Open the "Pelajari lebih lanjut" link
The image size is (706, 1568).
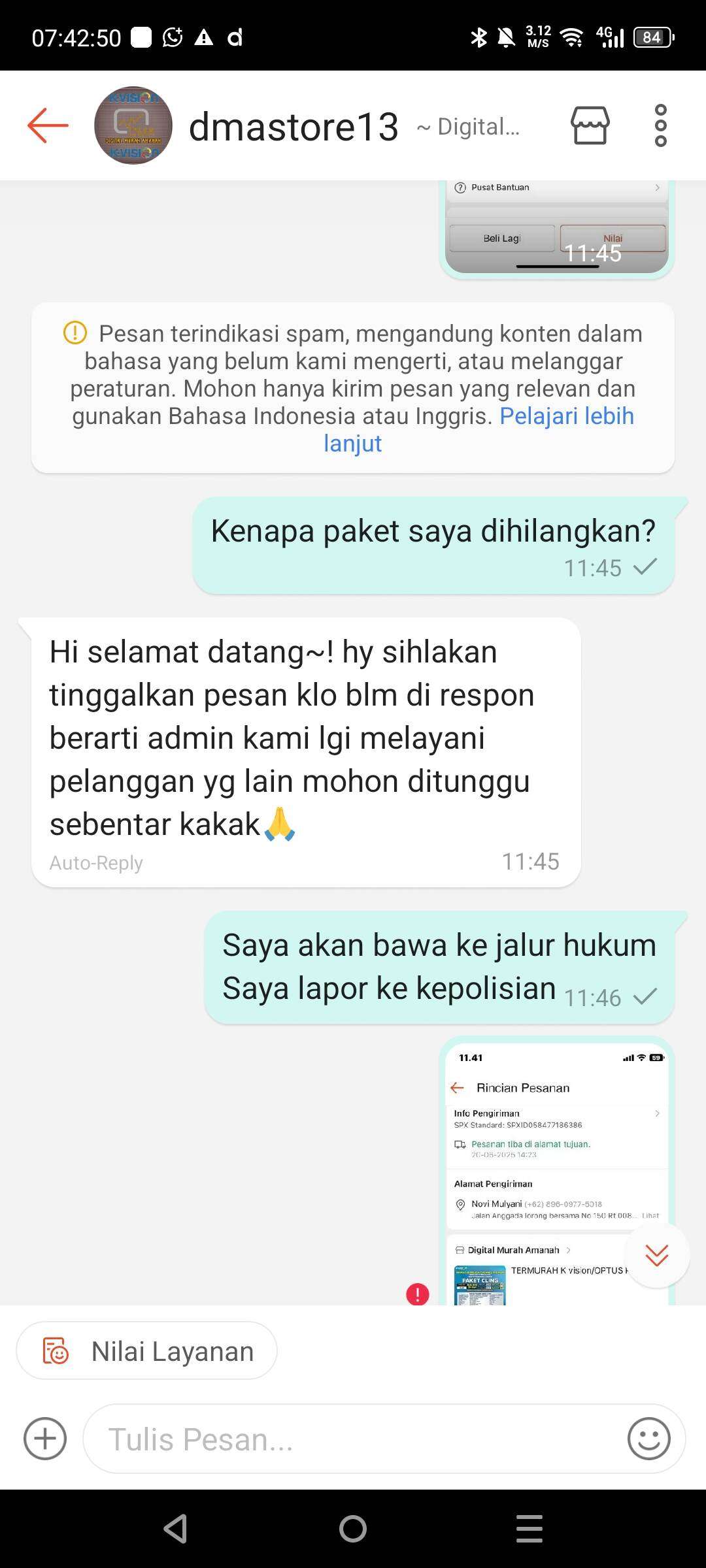coord(566,417)
